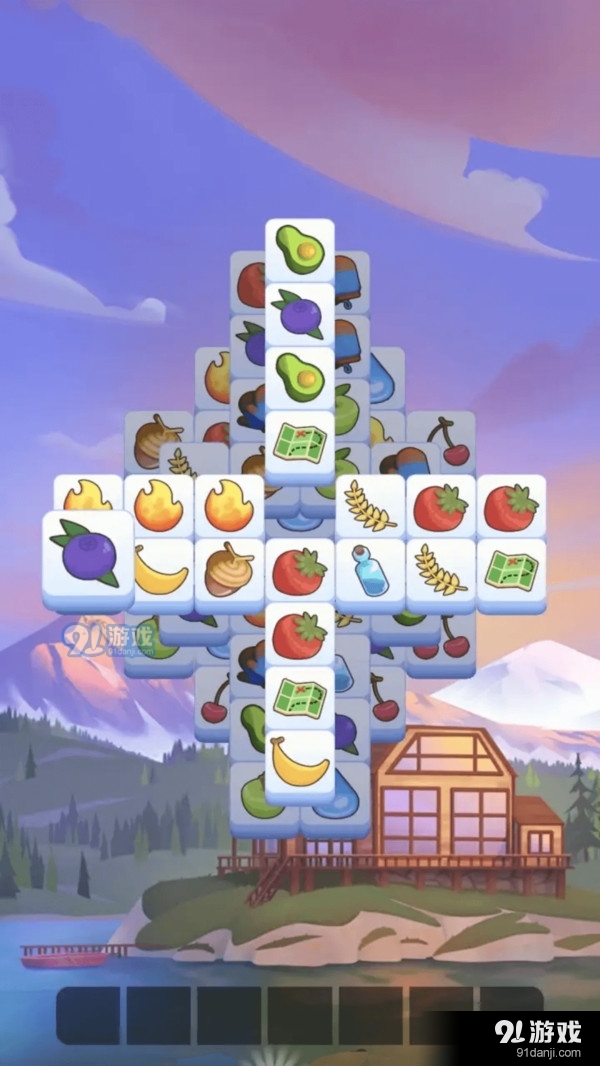Tap the banana tile next to the acorn
The image size is (600, 1066).
click(159, 572)
